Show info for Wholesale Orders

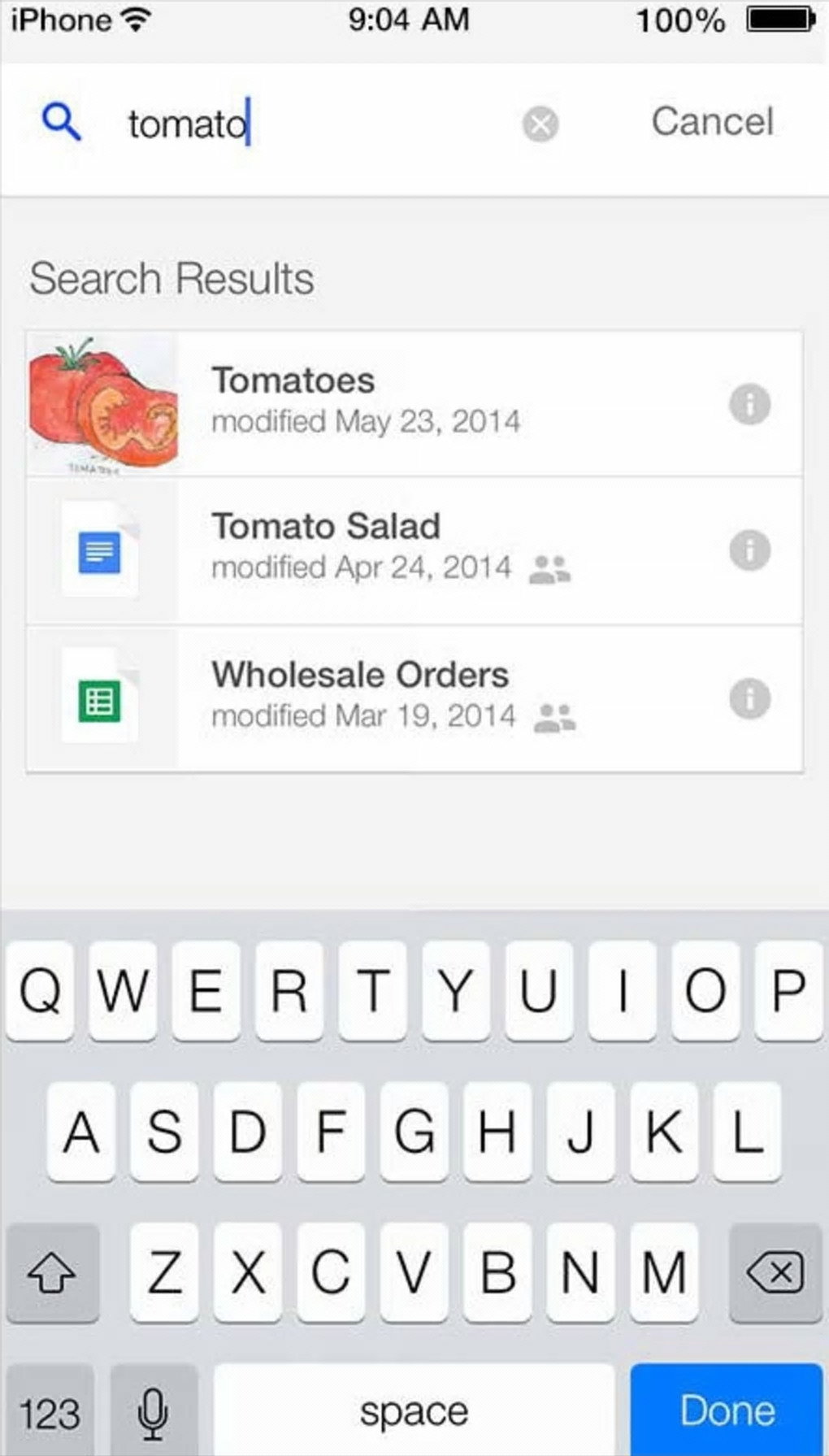click(749, 698)
